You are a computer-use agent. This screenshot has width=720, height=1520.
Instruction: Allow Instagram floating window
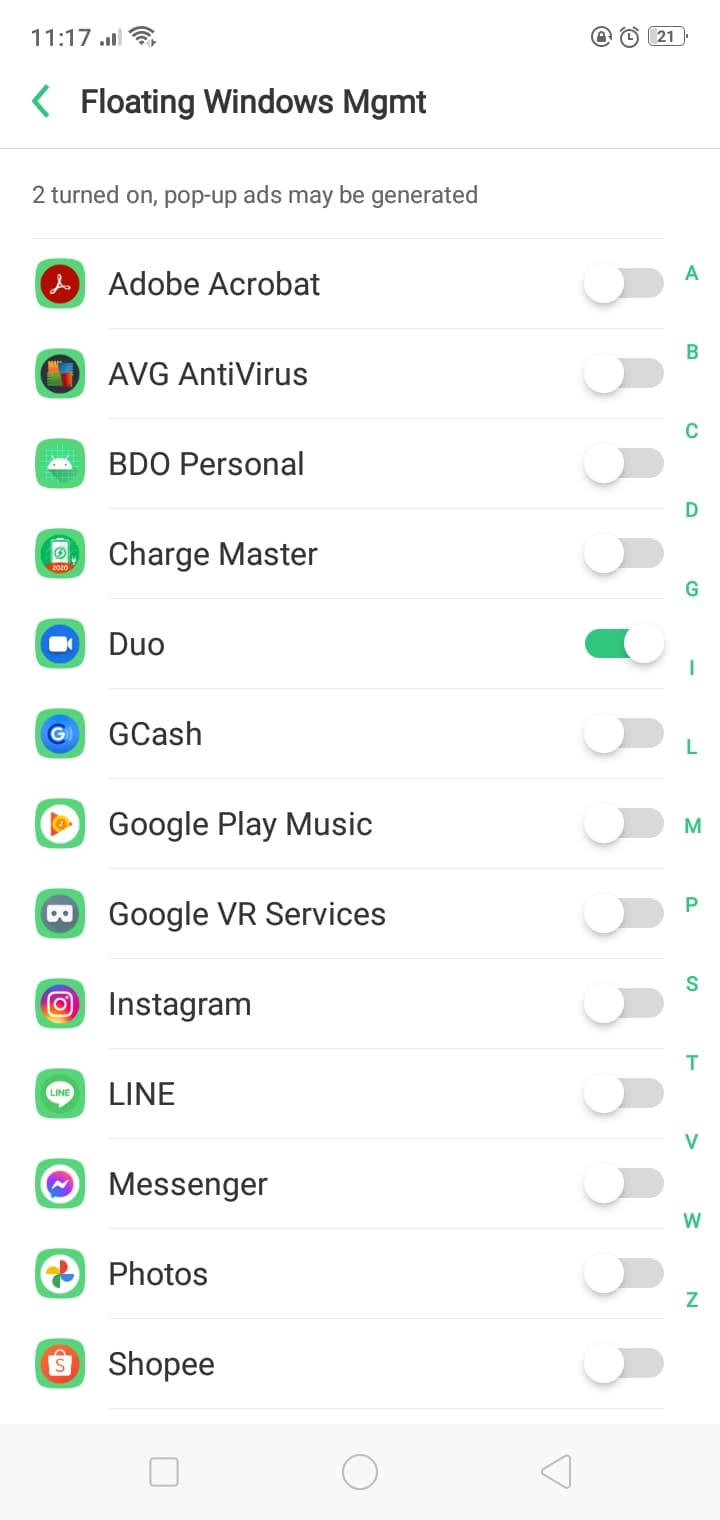(x=623, y=1004)
